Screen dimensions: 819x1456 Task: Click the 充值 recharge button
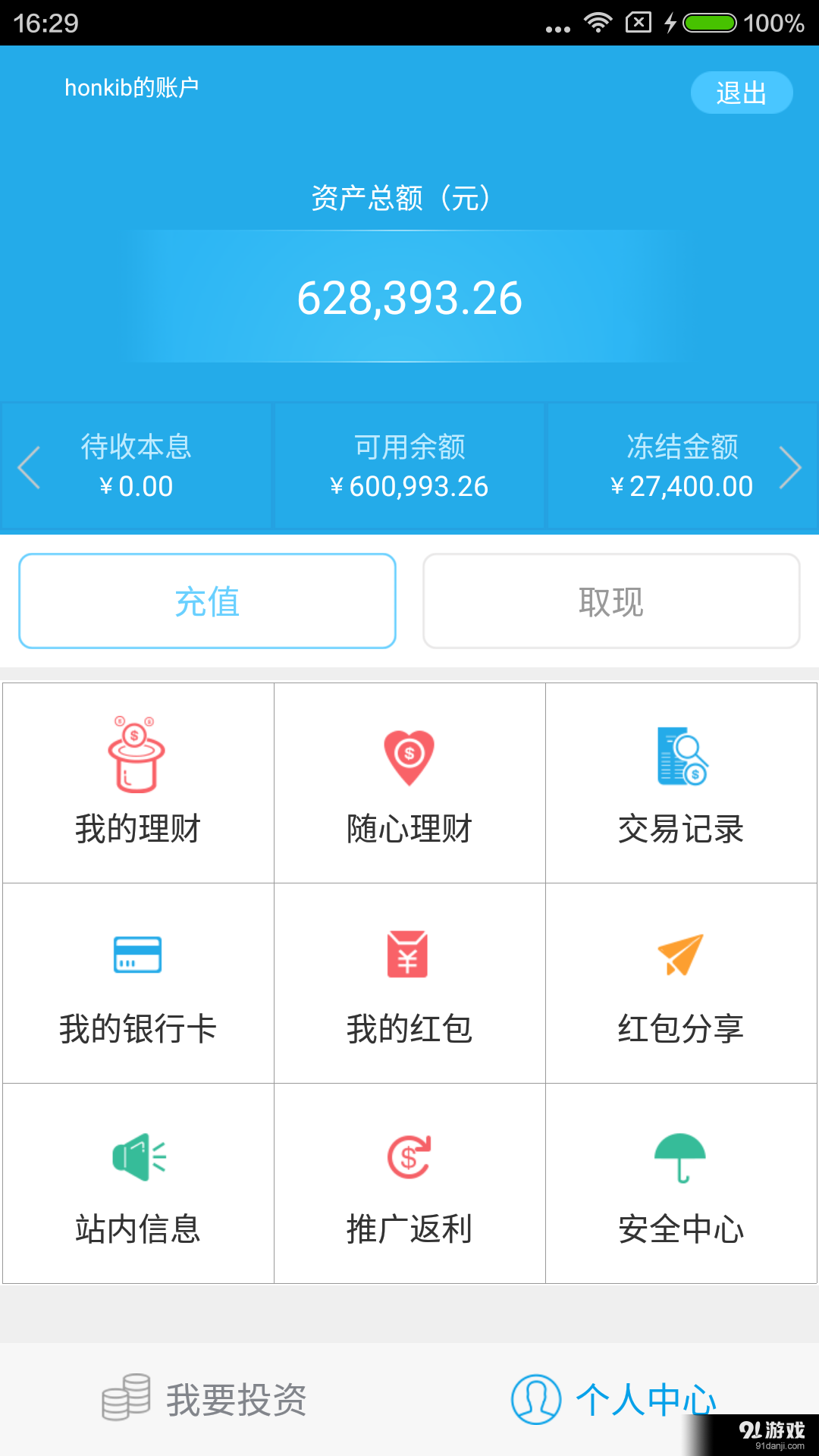tap(206, 601)
